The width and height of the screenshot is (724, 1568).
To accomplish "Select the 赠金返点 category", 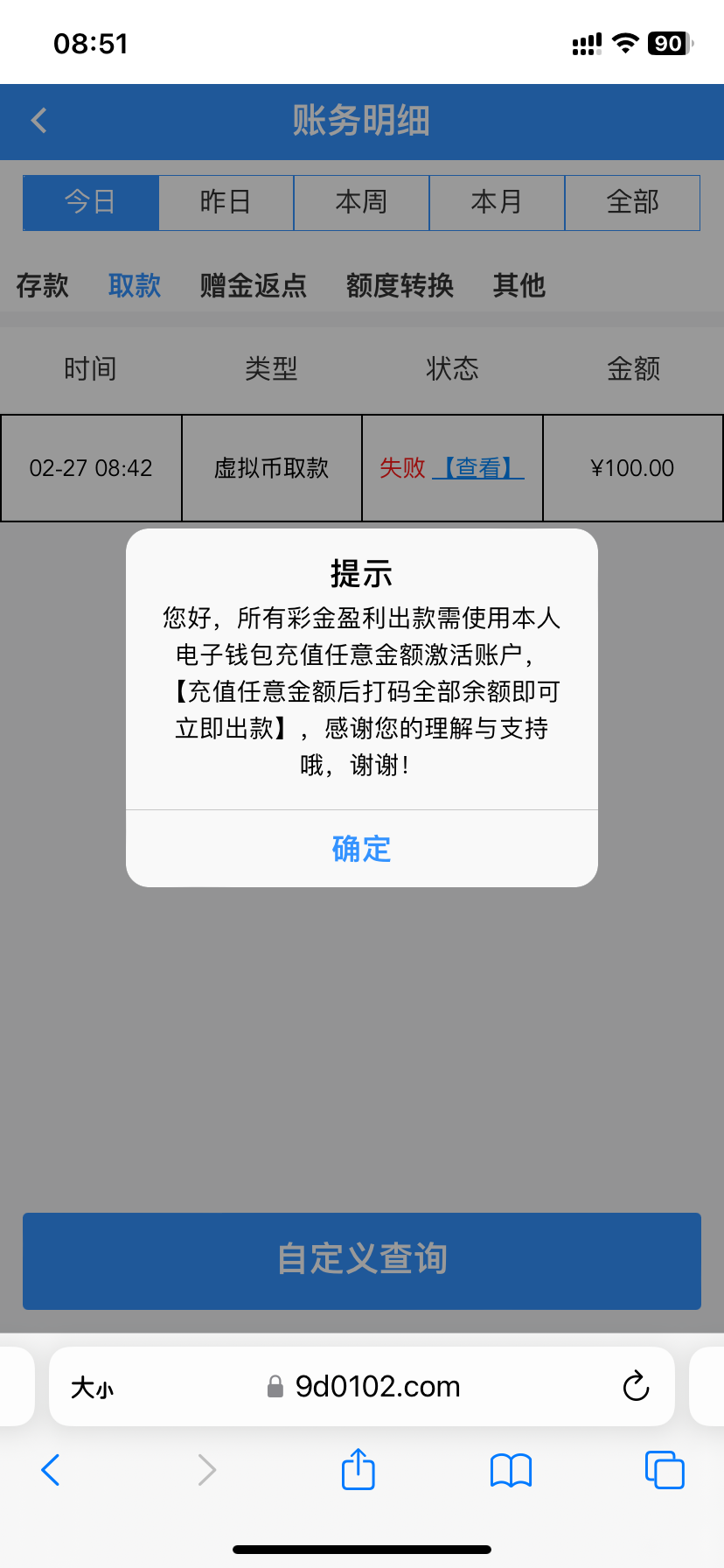I will pyautogui.click(x=252, y=285).
